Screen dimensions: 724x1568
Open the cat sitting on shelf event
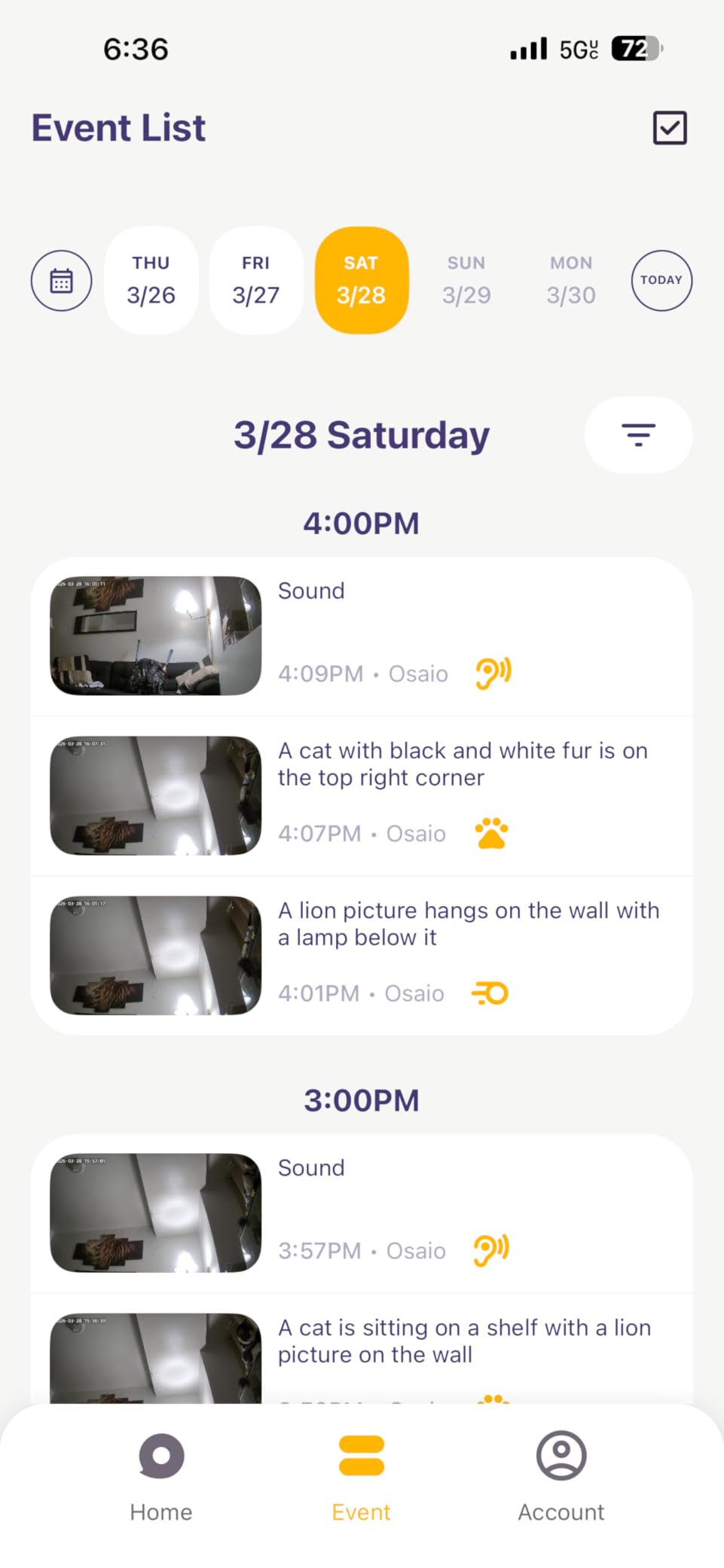point(362,1350)
